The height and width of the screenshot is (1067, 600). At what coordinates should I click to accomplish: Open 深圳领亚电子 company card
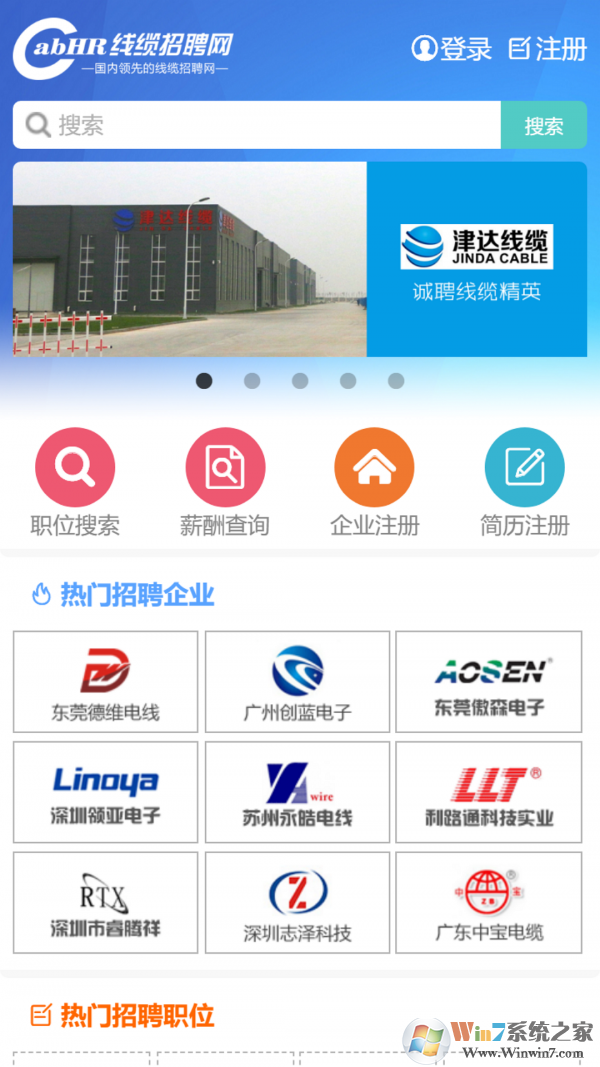coord(106,792)
